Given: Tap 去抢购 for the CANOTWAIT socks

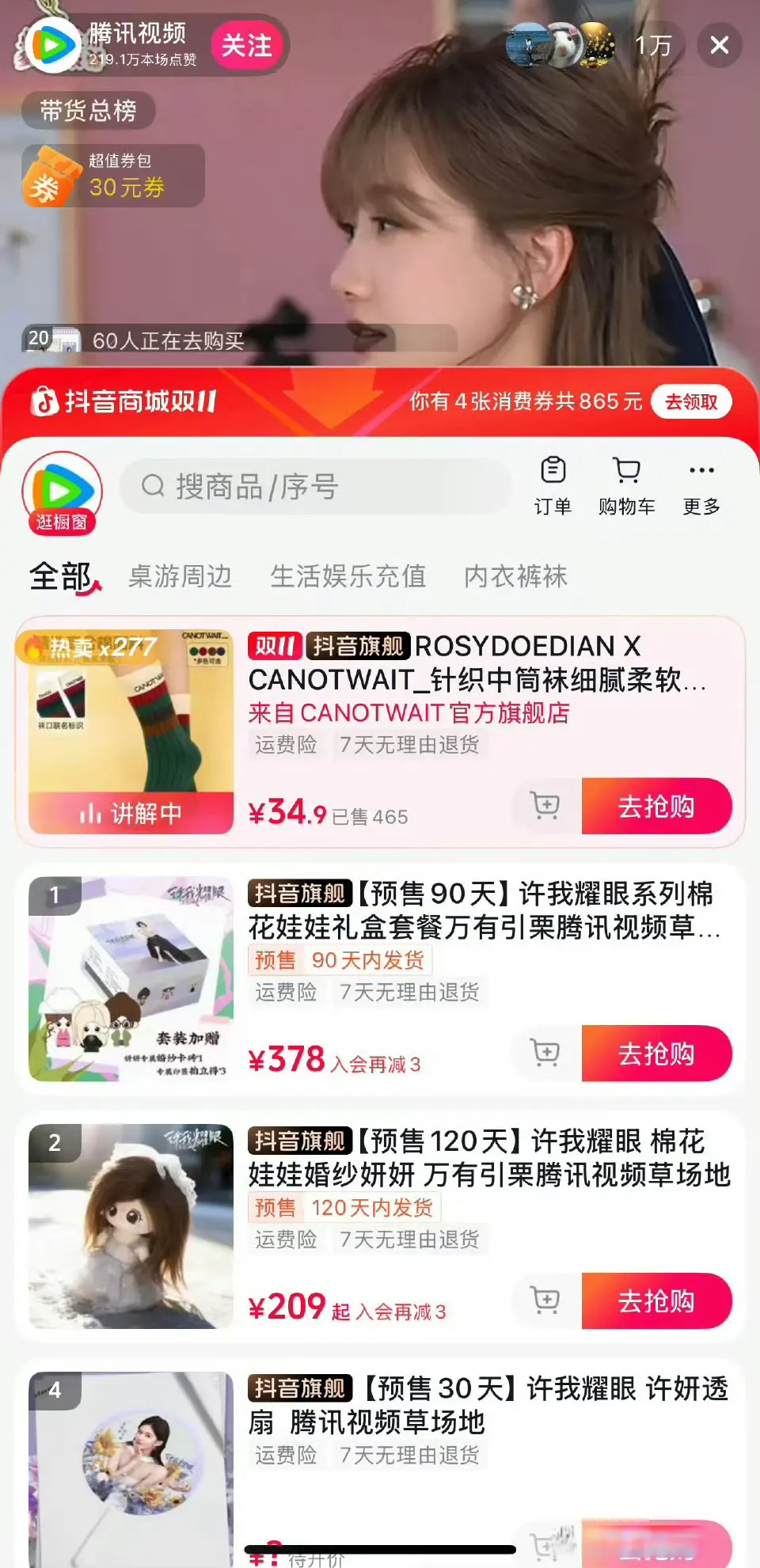Looking at the screenshot, I should 656,806.
